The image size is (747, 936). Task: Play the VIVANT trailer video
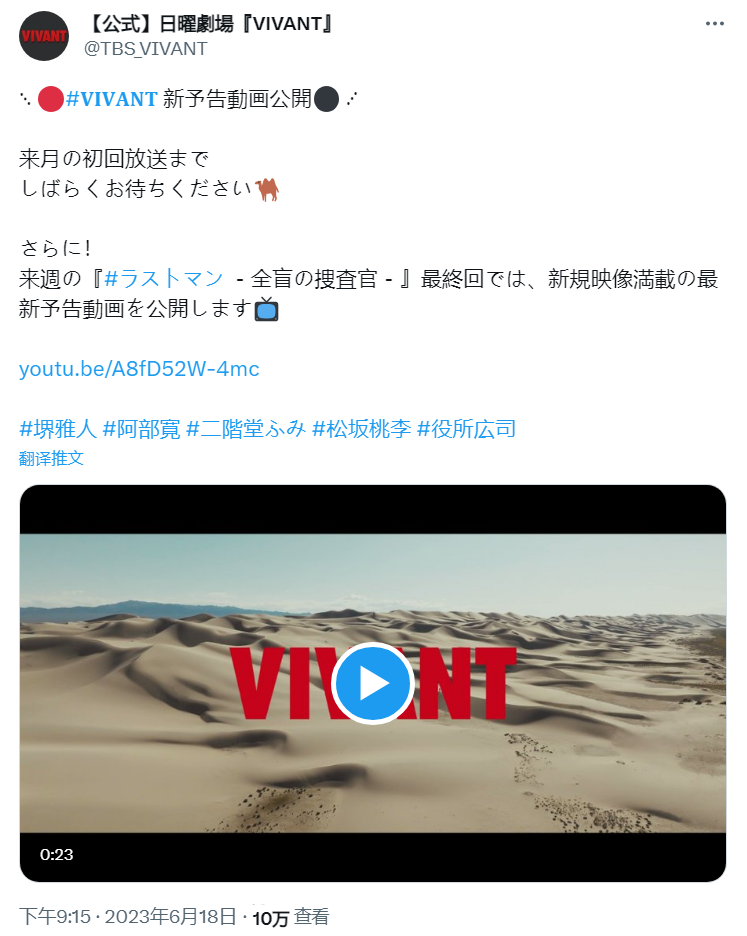point(373,683)
